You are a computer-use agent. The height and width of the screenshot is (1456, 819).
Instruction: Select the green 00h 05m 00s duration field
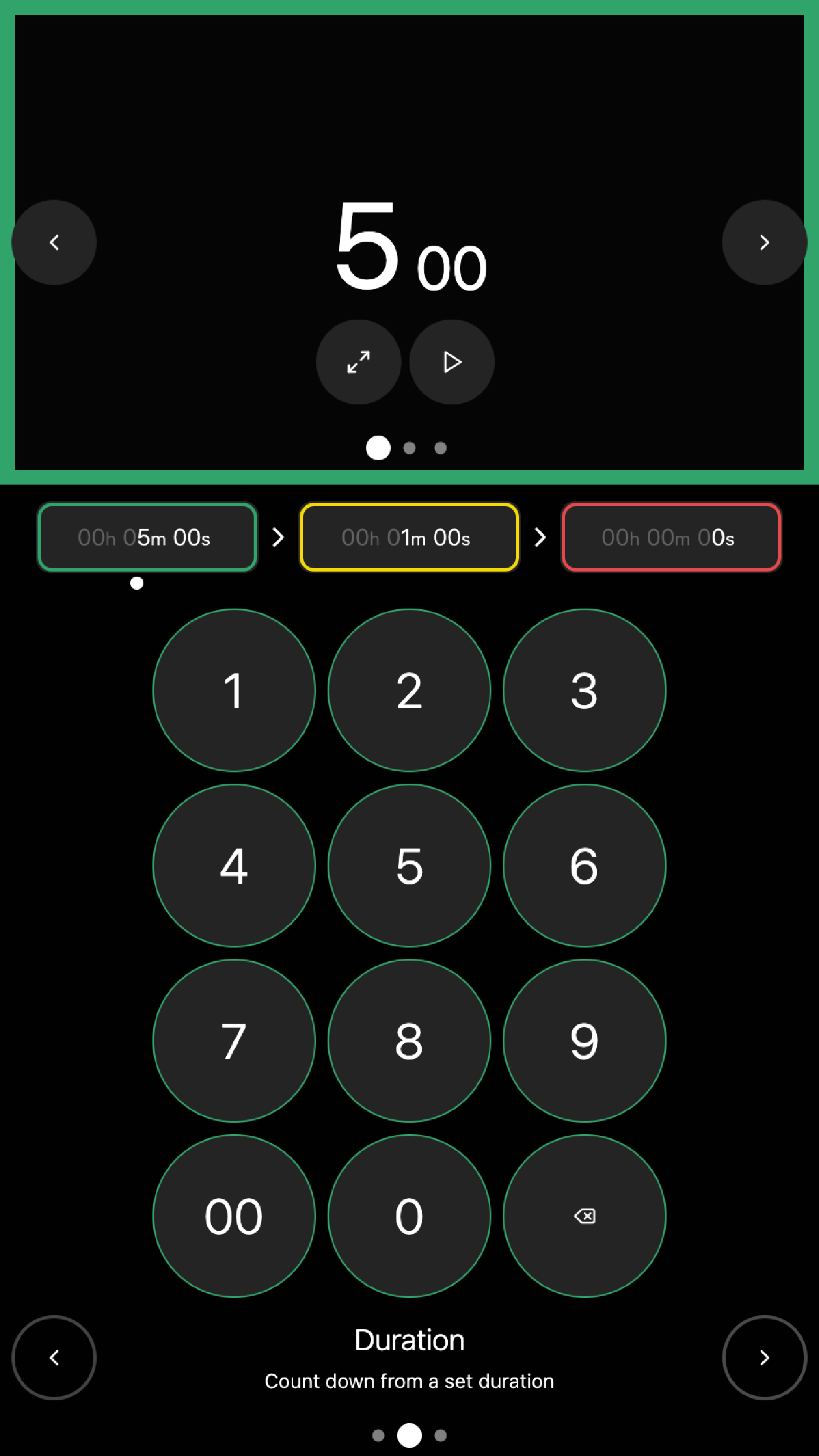(x=147, y=537)
